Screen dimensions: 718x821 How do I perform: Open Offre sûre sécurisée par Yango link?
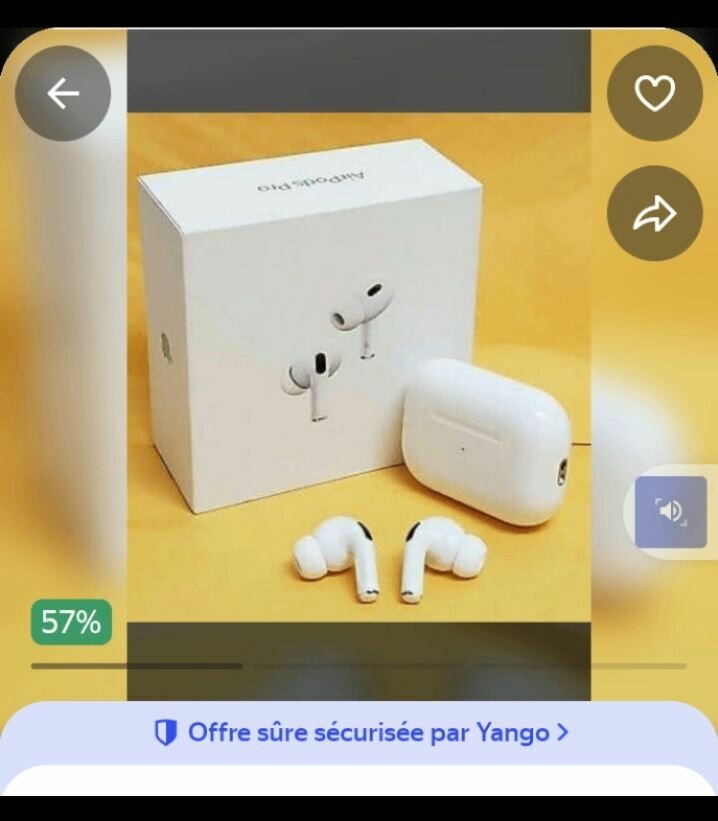[x=360, y=732]
